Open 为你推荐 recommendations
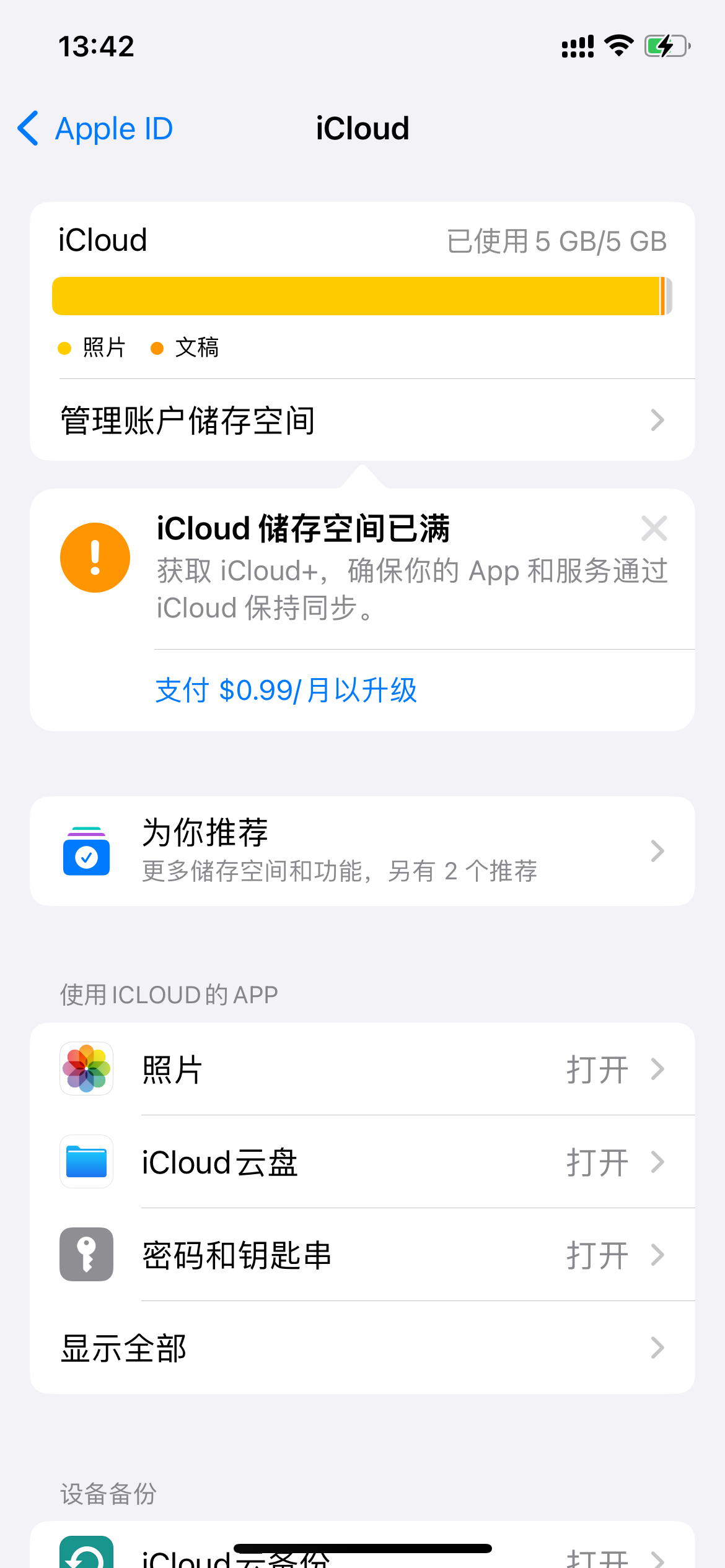 coord(362,851)
